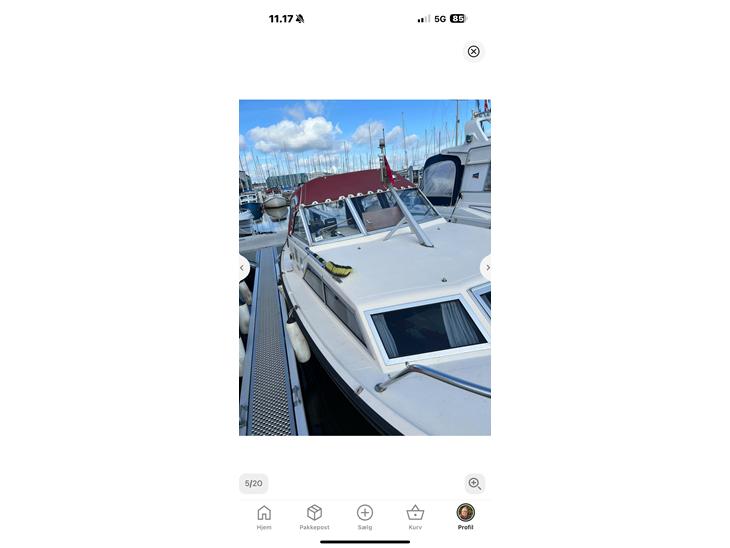Close the photo viewer
730x548 pixels.
pyautogui.click(x=474, y=51)
